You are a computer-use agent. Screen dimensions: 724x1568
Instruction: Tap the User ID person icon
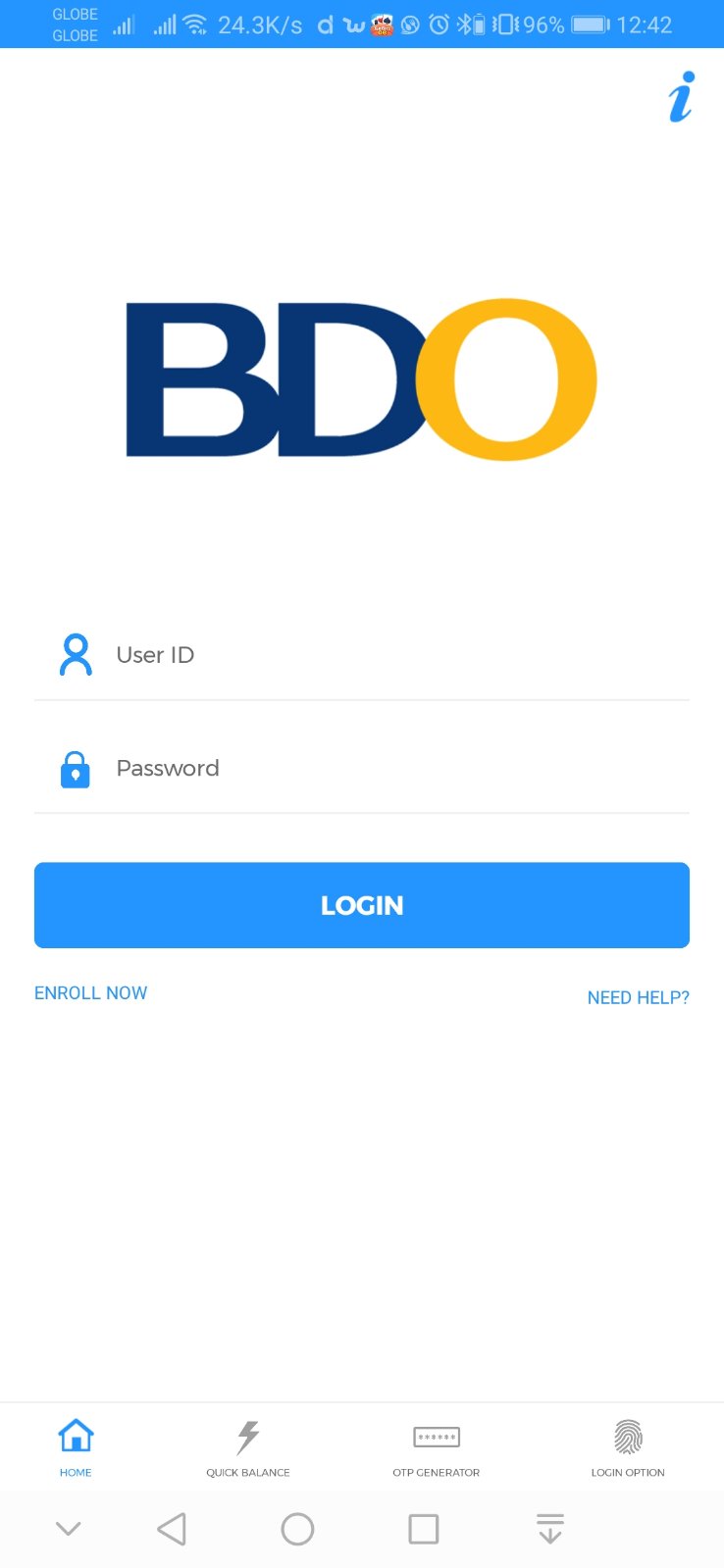pyautogui.click(x=76, y=655)
